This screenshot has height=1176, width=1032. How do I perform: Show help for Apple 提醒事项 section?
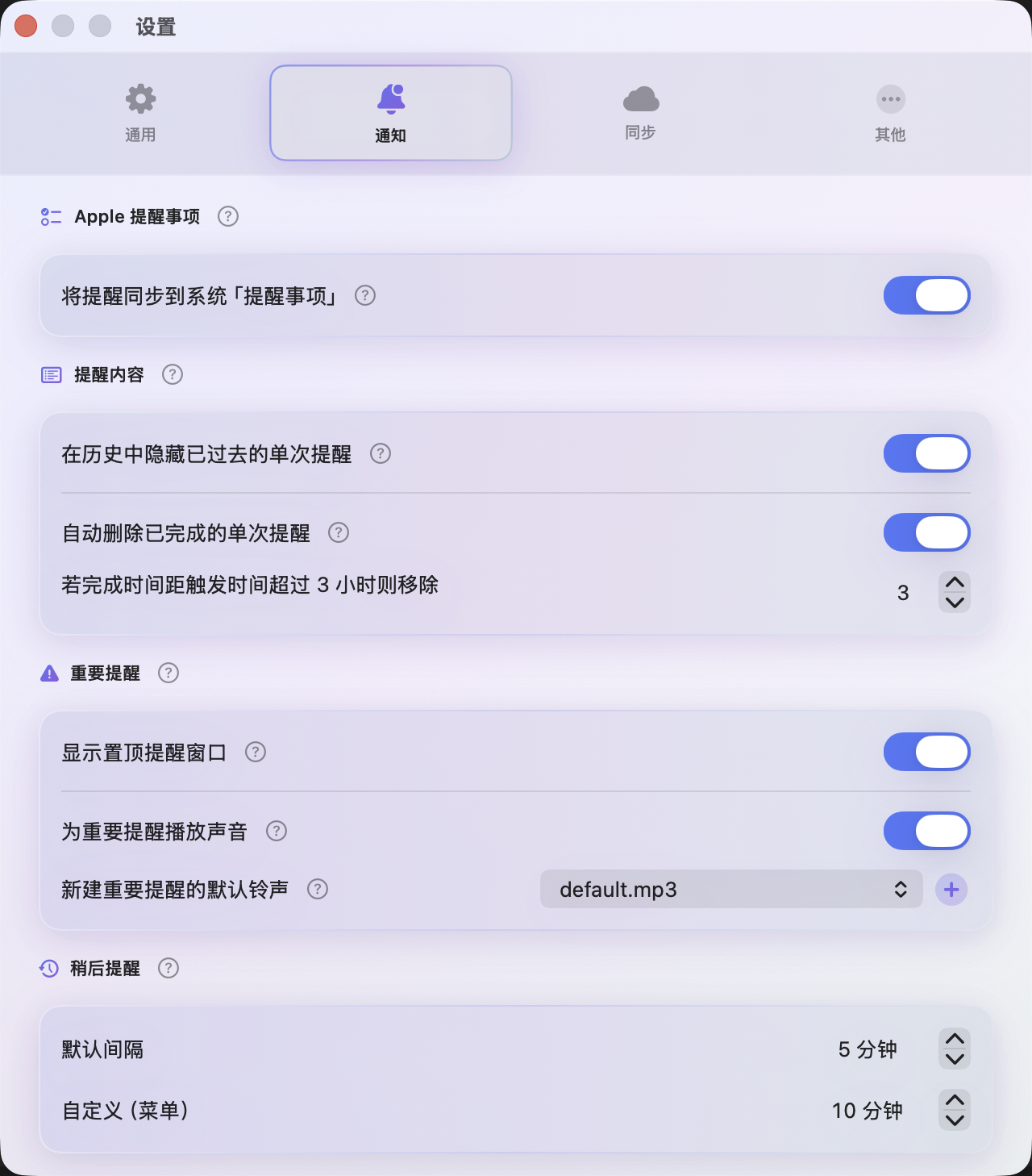click(x=228, y=216)
